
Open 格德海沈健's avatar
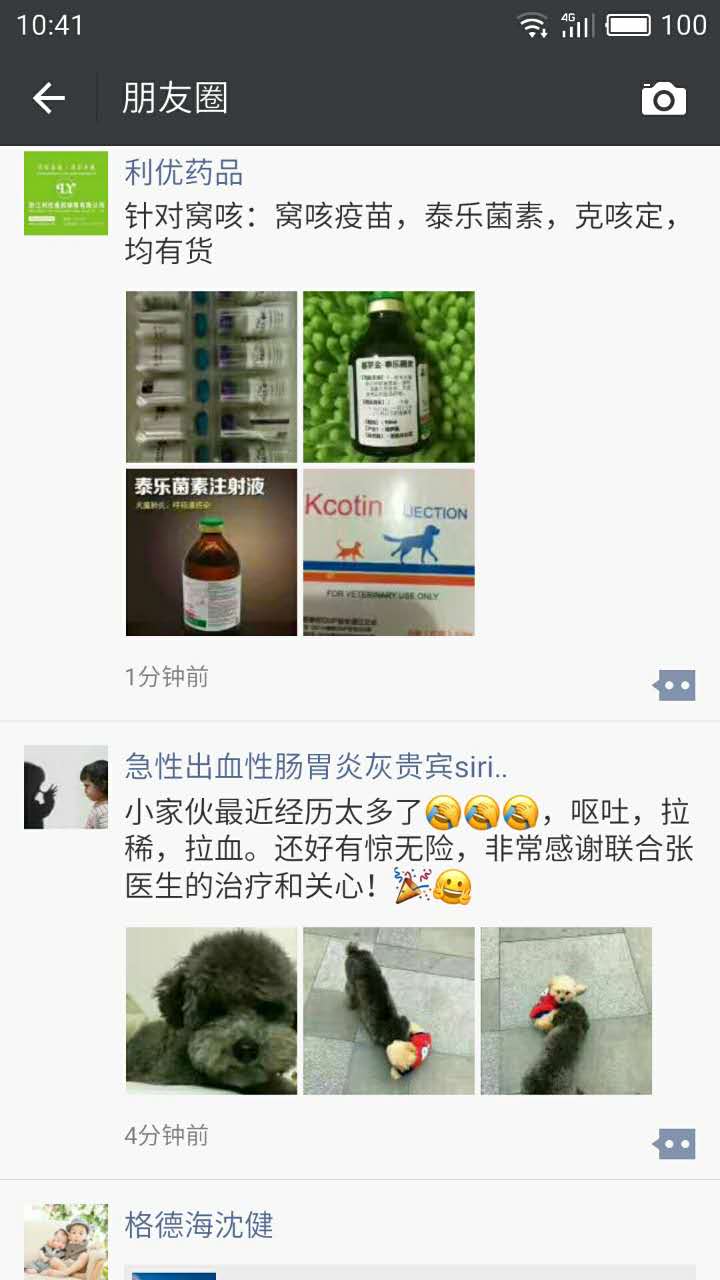[66, 1241]
